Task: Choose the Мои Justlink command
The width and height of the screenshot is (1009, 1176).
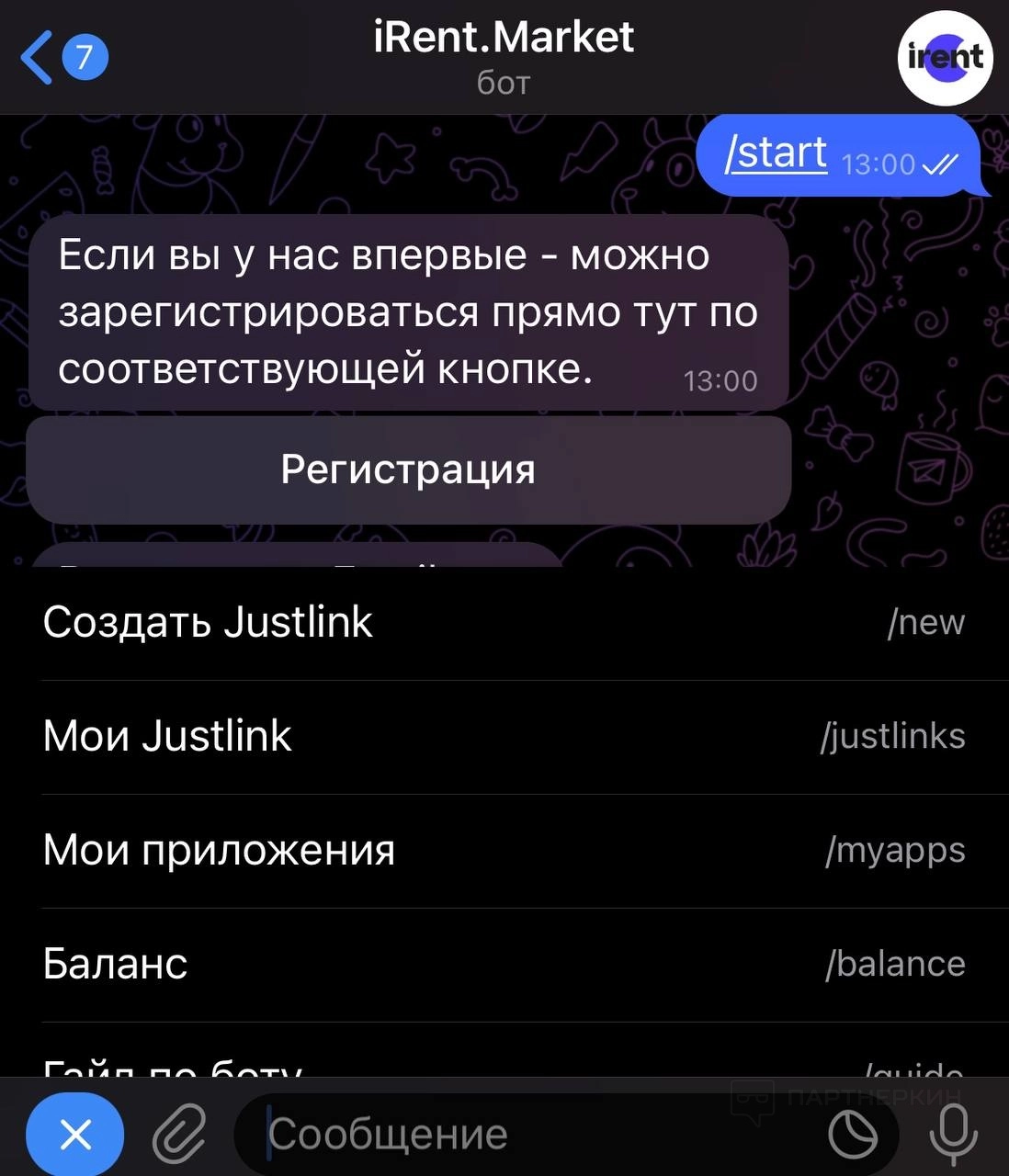Action: [504, 737]
